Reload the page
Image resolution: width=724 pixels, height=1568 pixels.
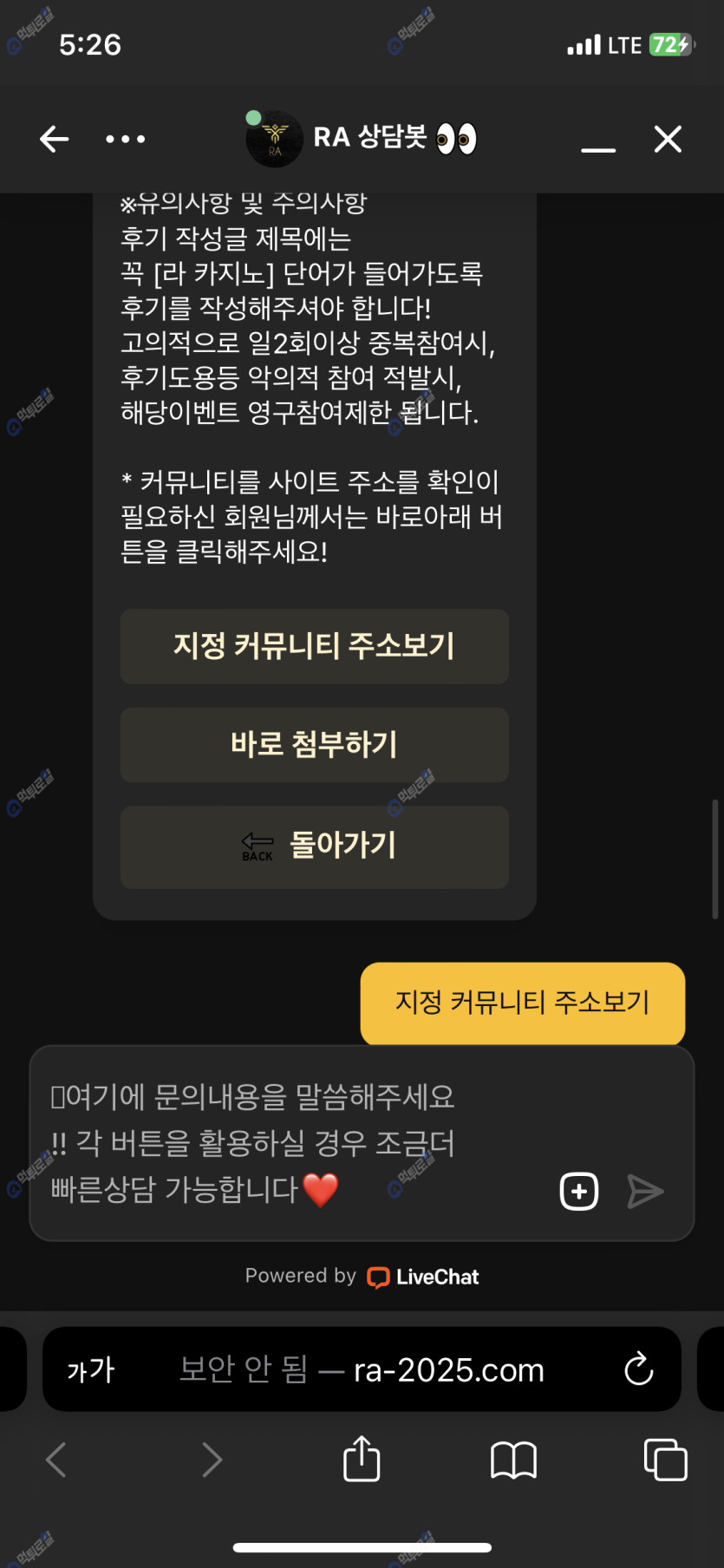point(639,1369)
